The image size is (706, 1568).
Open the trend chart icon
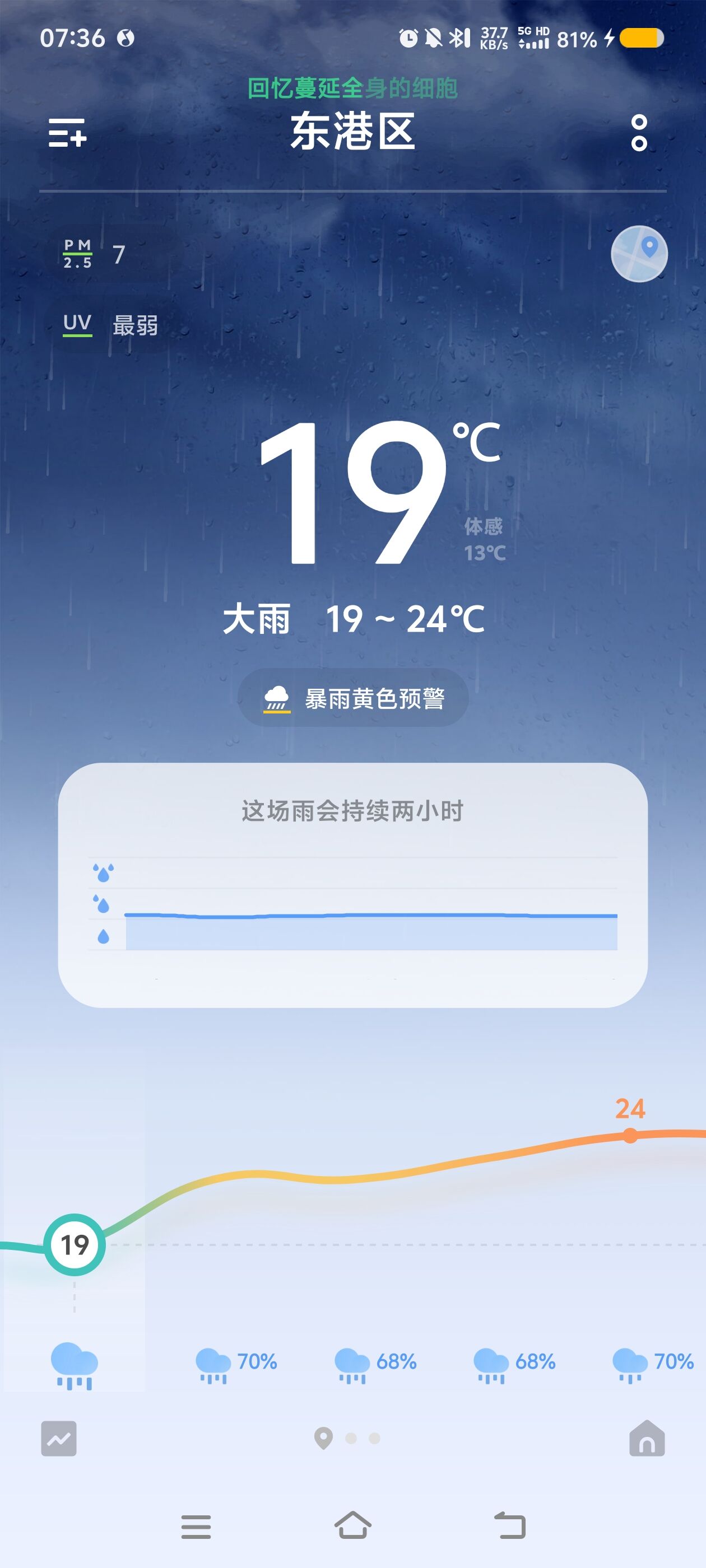pyautogui.click(x=59, y=1438)
